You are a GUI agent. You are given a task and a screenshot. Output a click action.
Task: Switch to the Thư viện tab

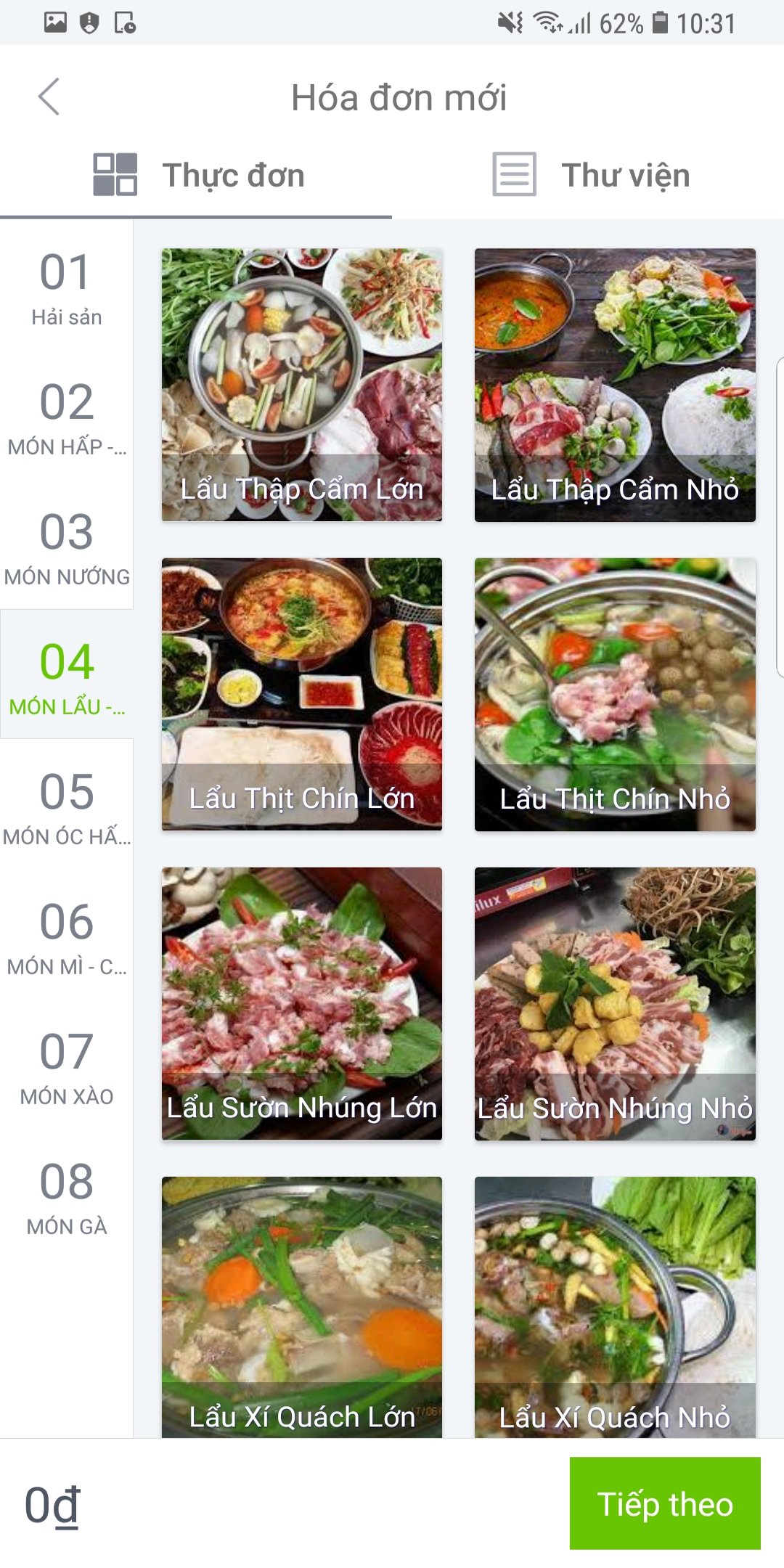point(589,175)
